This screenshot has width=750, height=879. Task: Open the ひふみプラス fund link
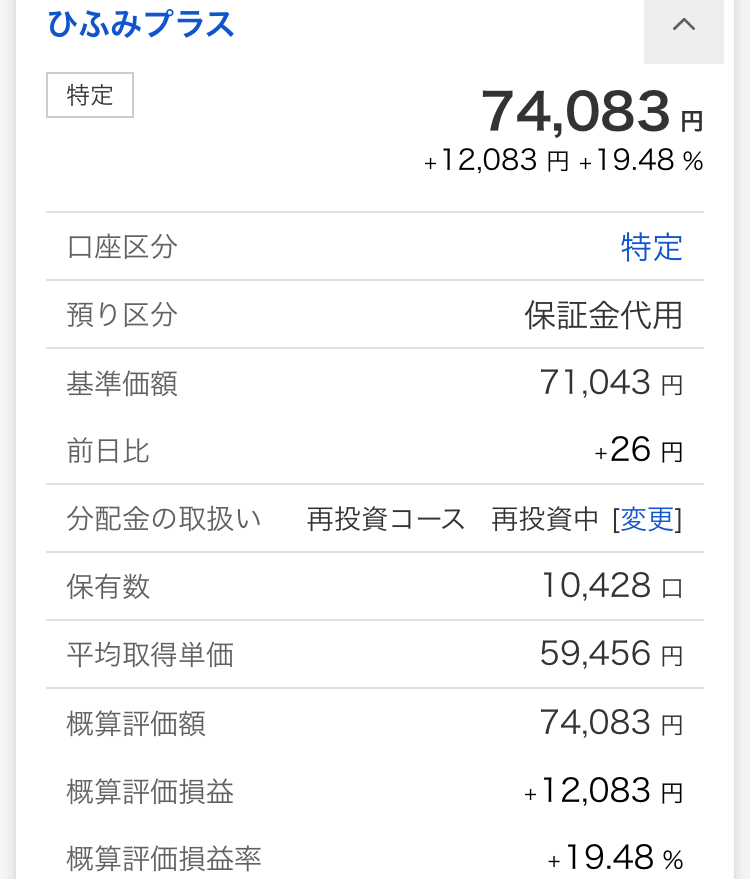(141, 24)
